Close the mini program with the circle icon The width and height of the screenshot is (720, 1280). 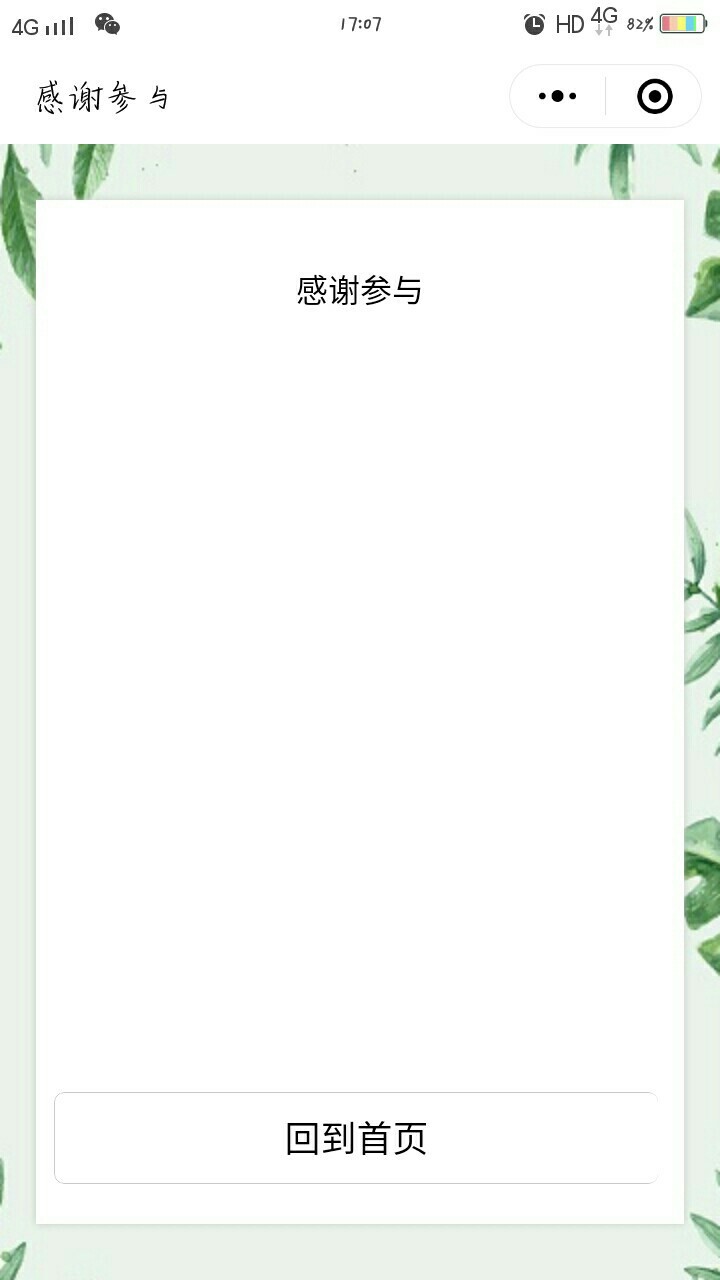tap(655, 96)
